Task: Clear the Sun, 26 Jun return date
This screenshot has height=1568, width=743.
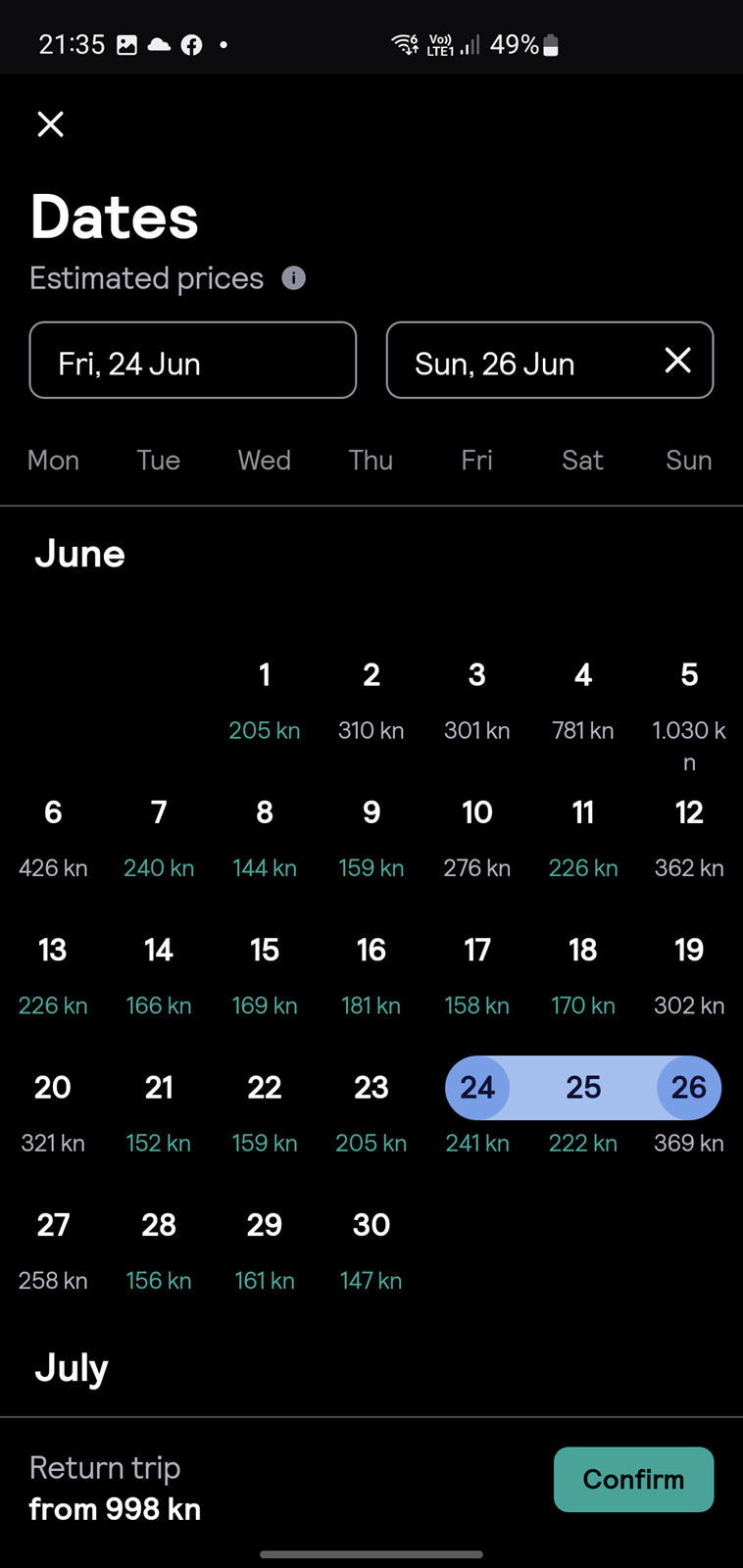Action: point(678,361)
